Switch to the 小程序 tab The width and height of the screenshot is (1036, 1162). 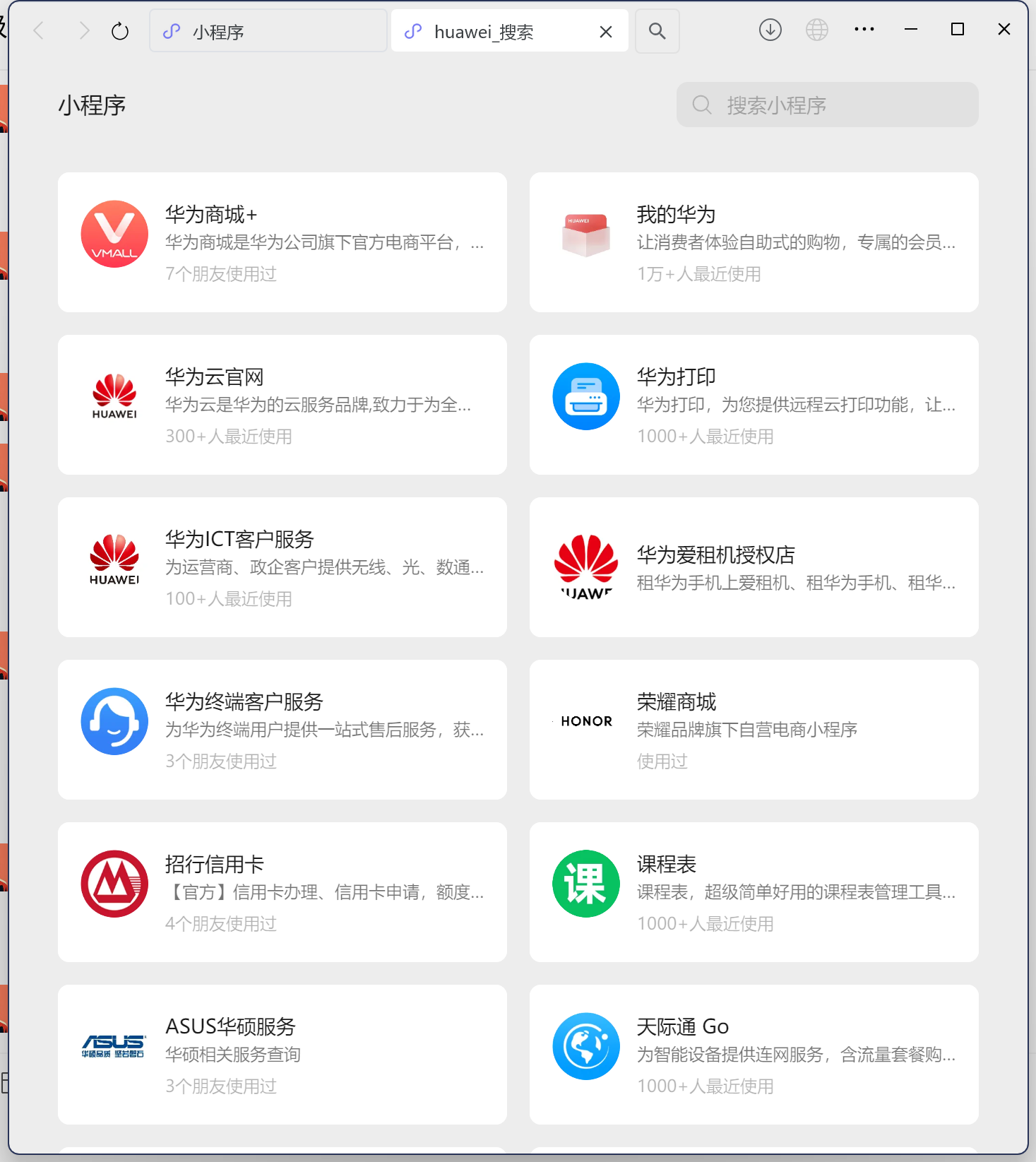click(x=268, y=31)
